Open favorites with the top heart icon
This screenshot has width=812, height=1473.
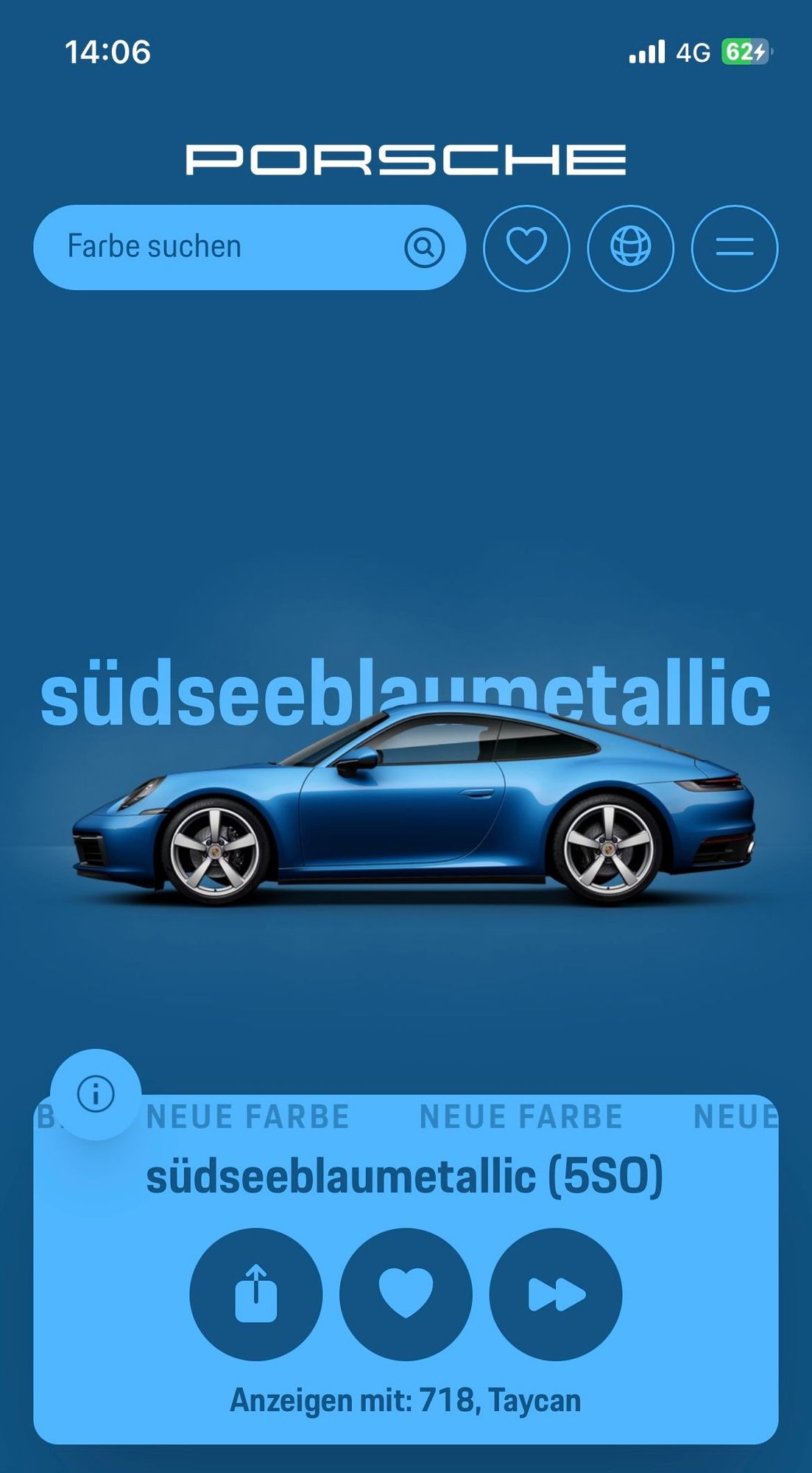point(526,247)
